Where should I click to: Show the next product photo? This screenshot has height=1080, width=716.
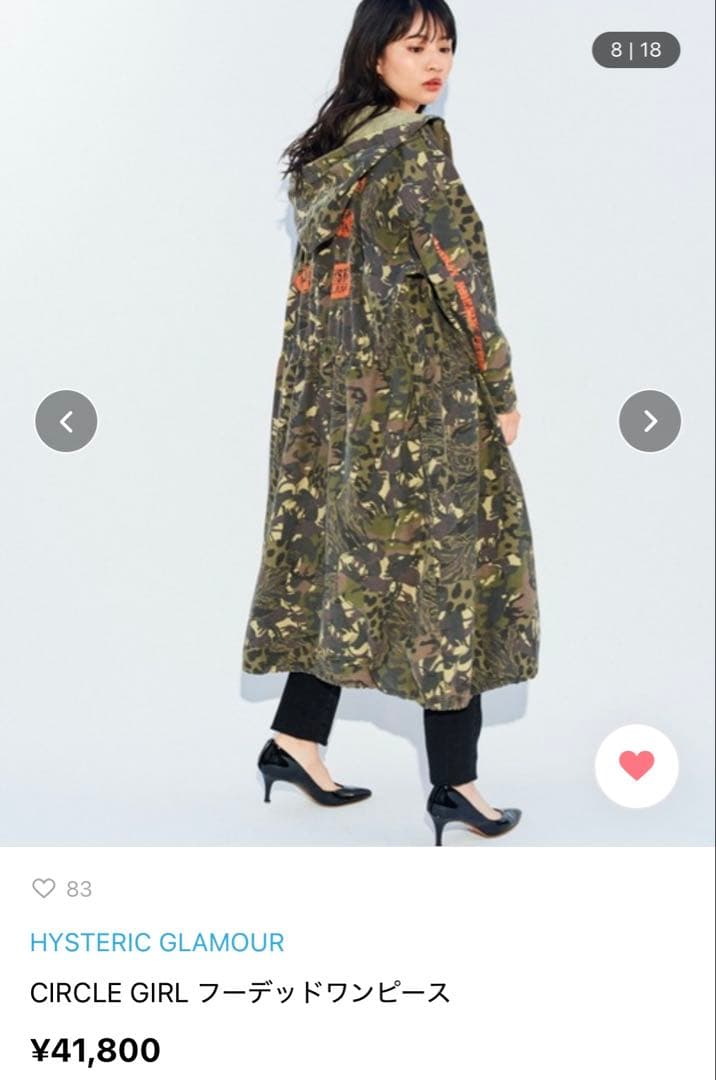[x=650, y=421]
